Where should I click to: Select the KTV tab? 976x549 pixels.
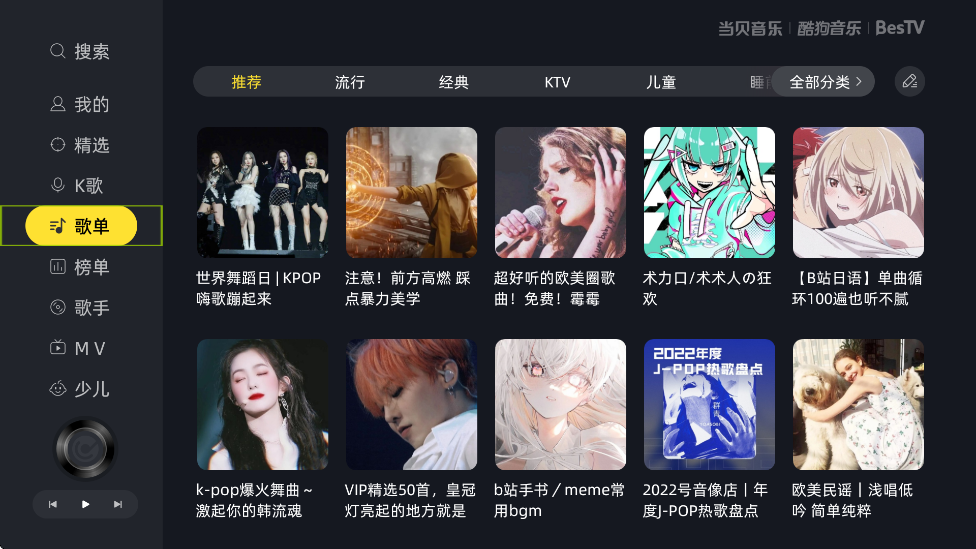pyautogui.click(x=557, y=82)
